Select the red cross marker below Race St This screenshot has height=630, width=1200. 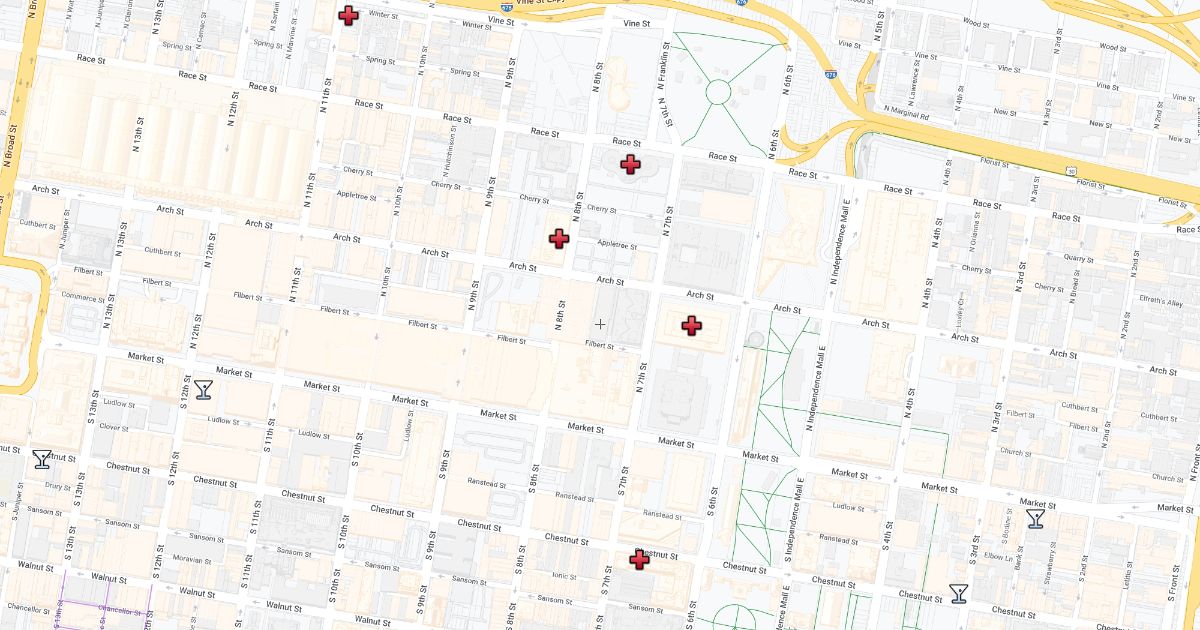630,165
